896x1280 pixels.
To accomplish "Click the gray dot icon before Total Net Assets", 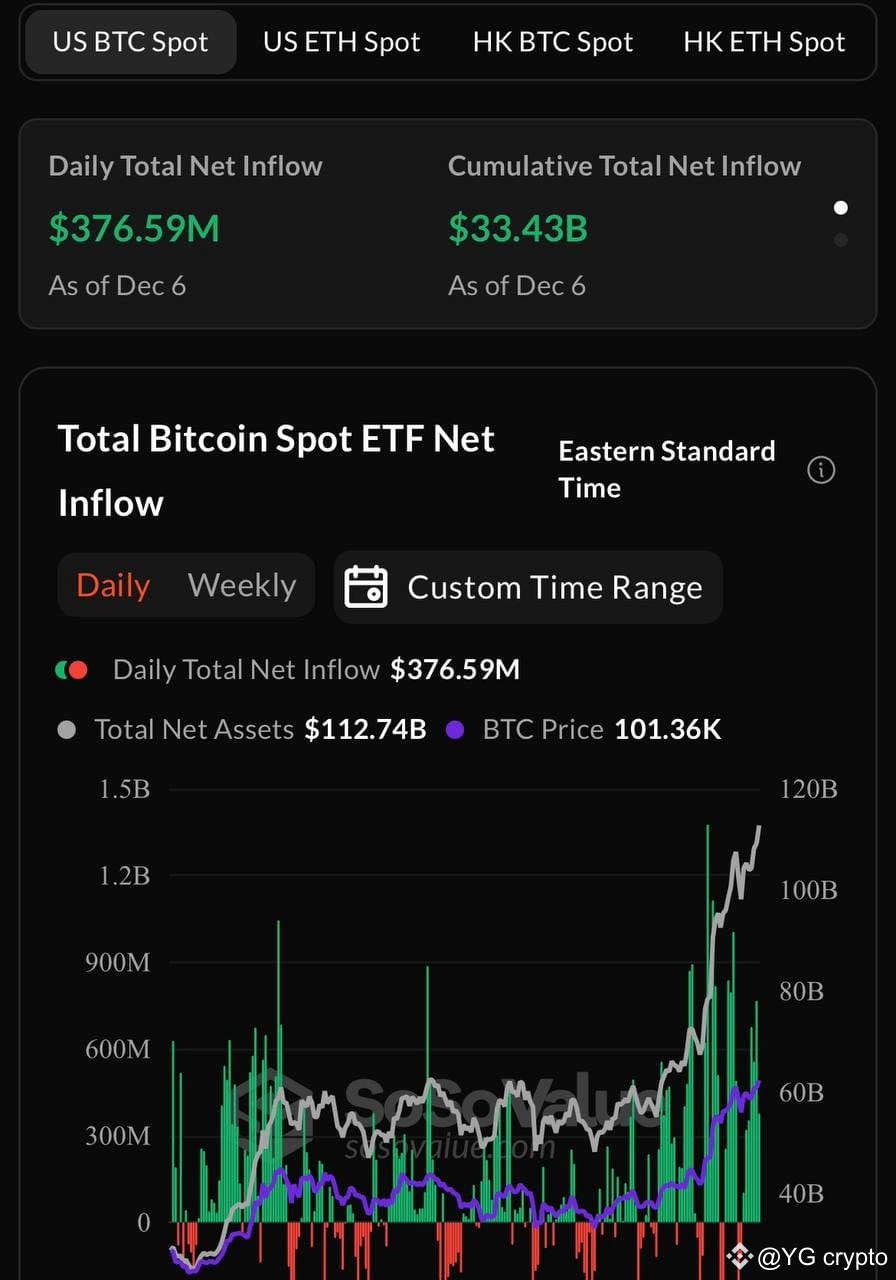I will point(66,730).
